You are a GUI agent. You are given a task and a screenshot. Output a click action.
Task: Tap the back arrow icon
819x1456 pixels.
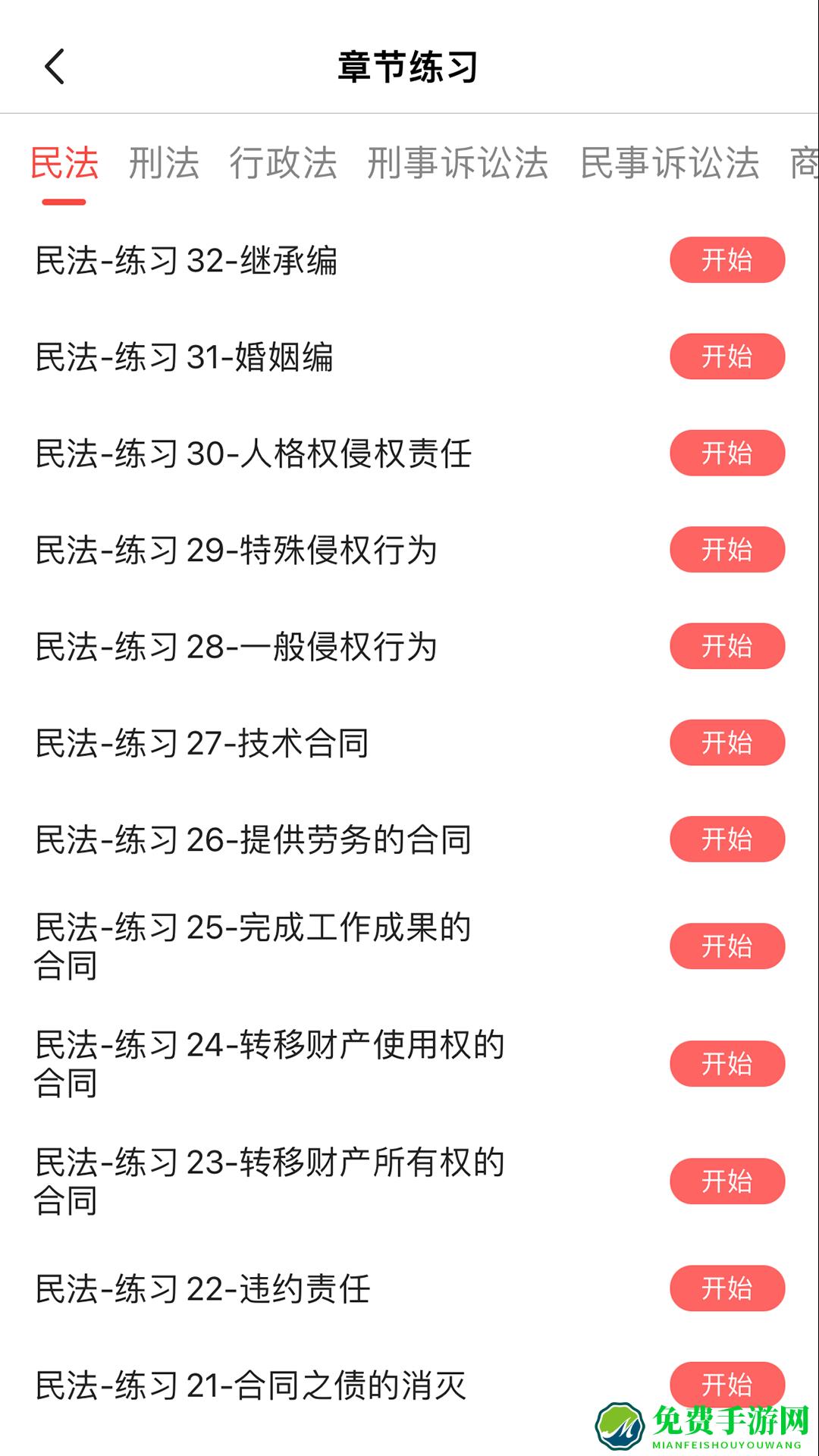55,67
